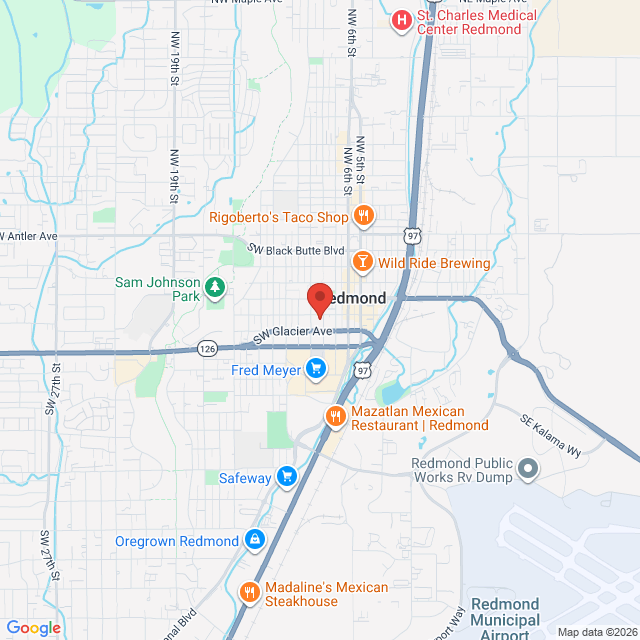Image resolution: width=640 pixels, height=640 pixels.
Task: Select the Fred Meyer shopping pin
Action: pos(316,369)
